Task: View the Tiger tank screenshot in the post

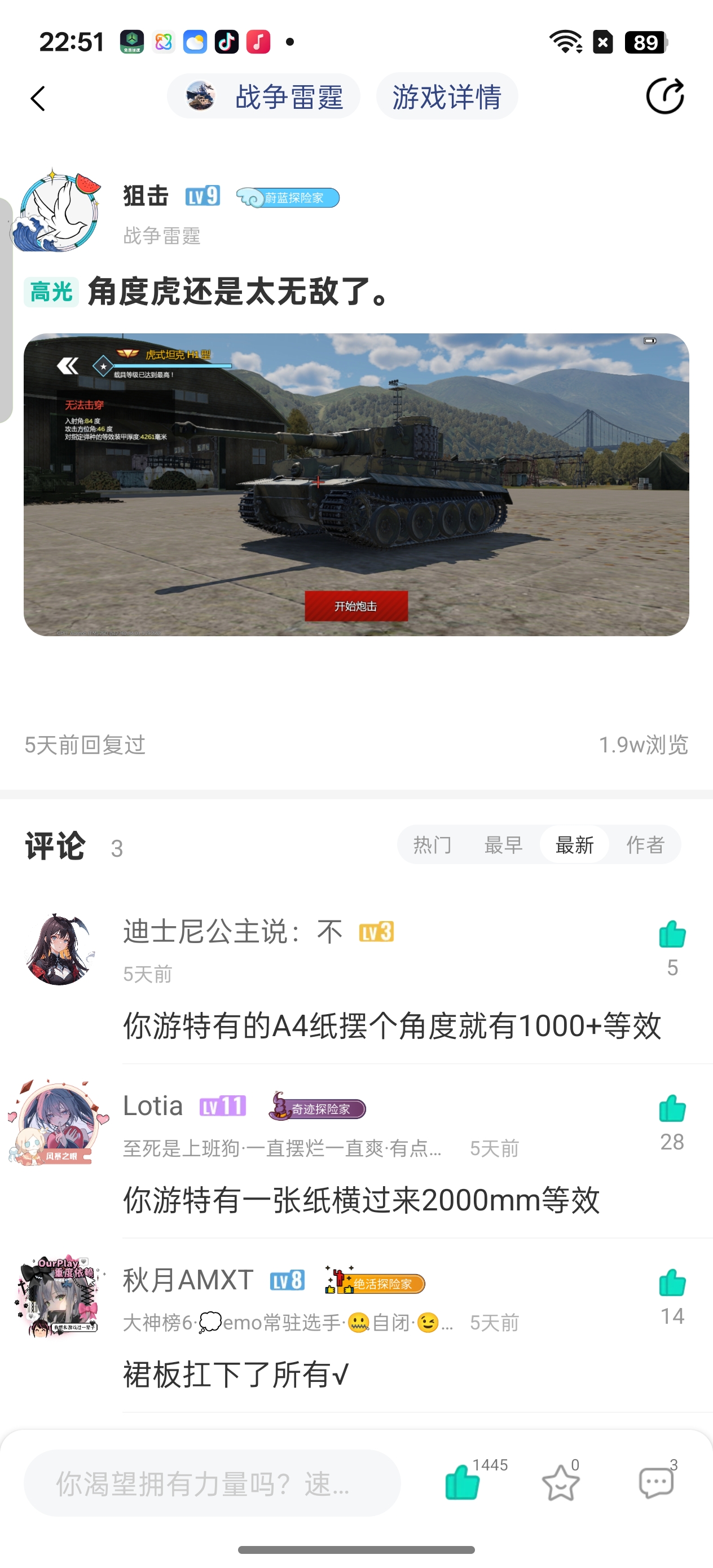Action: [x=356, y=485]
